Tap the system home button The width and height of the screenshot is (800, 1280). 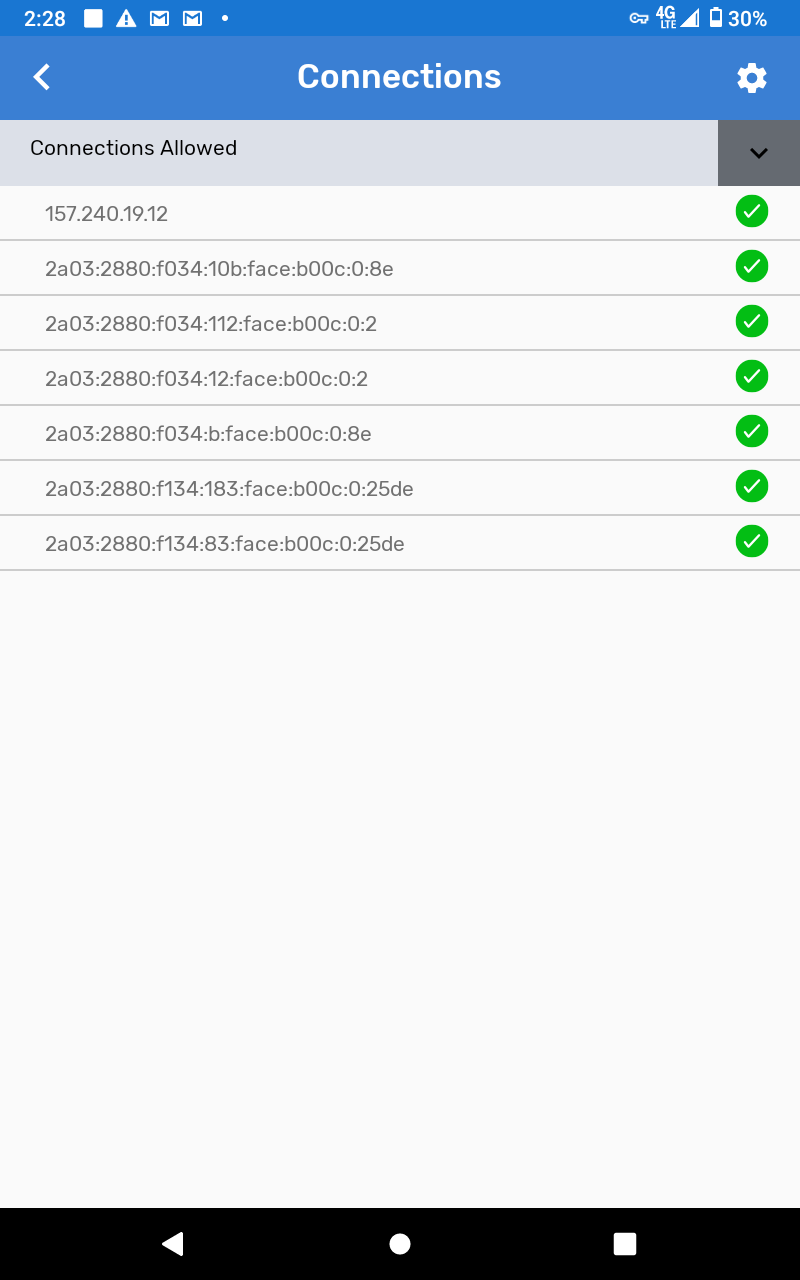(x=400, y=1243)
